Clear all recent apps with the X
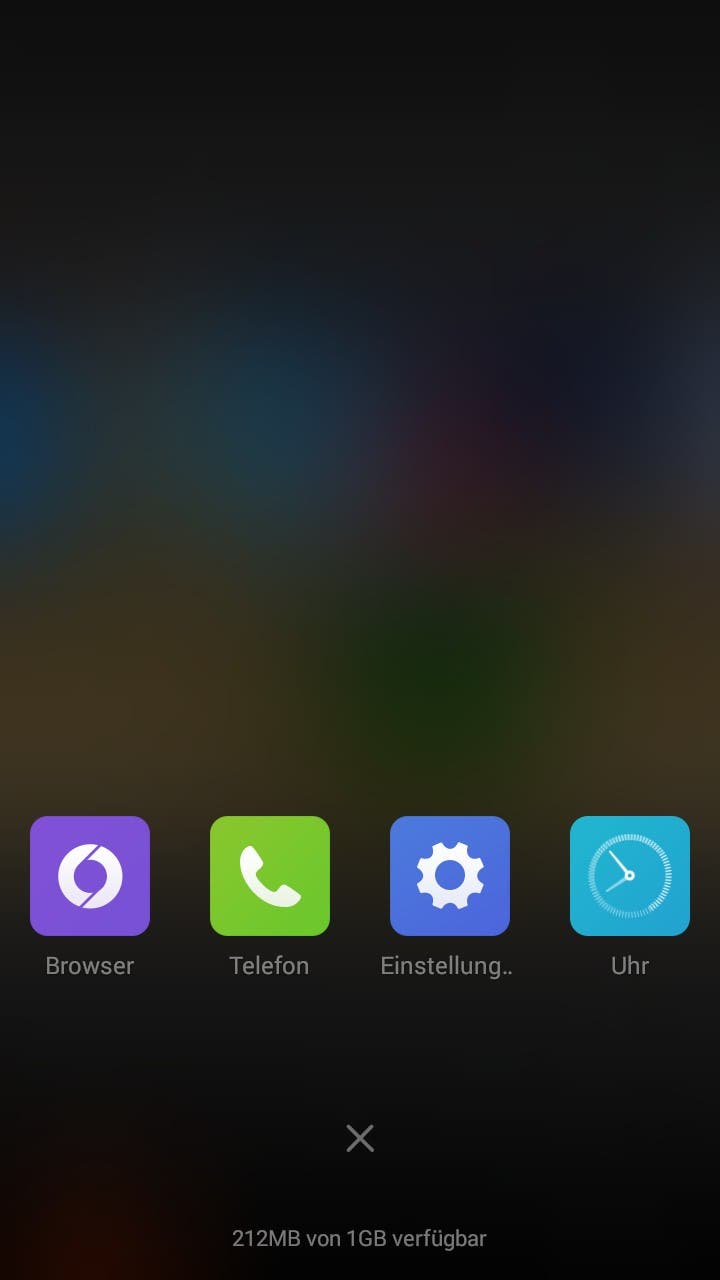The image size is (720, 1280). (360, 1138)
